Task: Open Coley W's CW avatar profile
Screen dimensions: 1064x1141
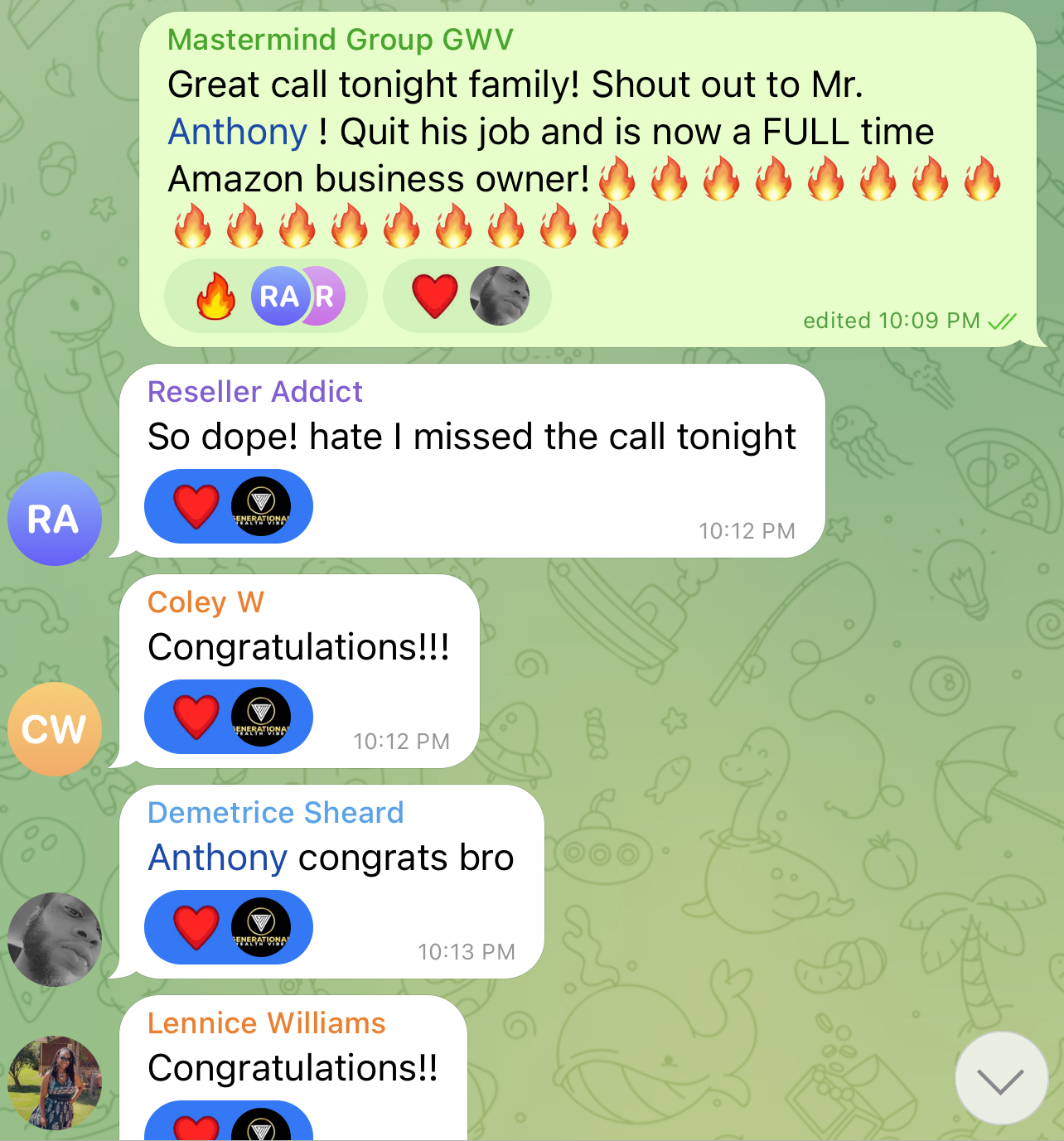Action: coord(55,729)
